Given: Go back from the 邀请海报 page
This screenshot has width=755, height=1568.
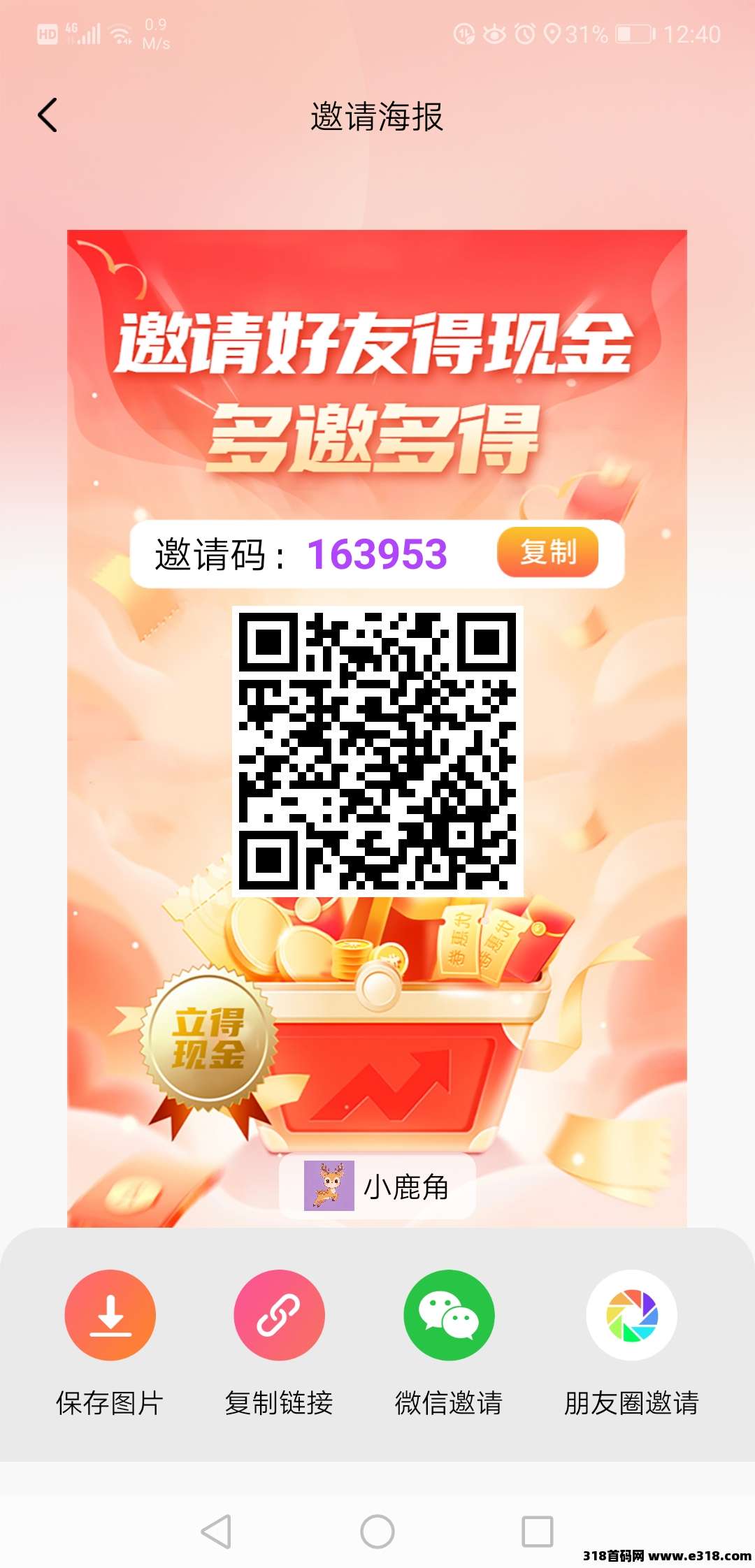Looking at the screenshot, I should [48, 115].
